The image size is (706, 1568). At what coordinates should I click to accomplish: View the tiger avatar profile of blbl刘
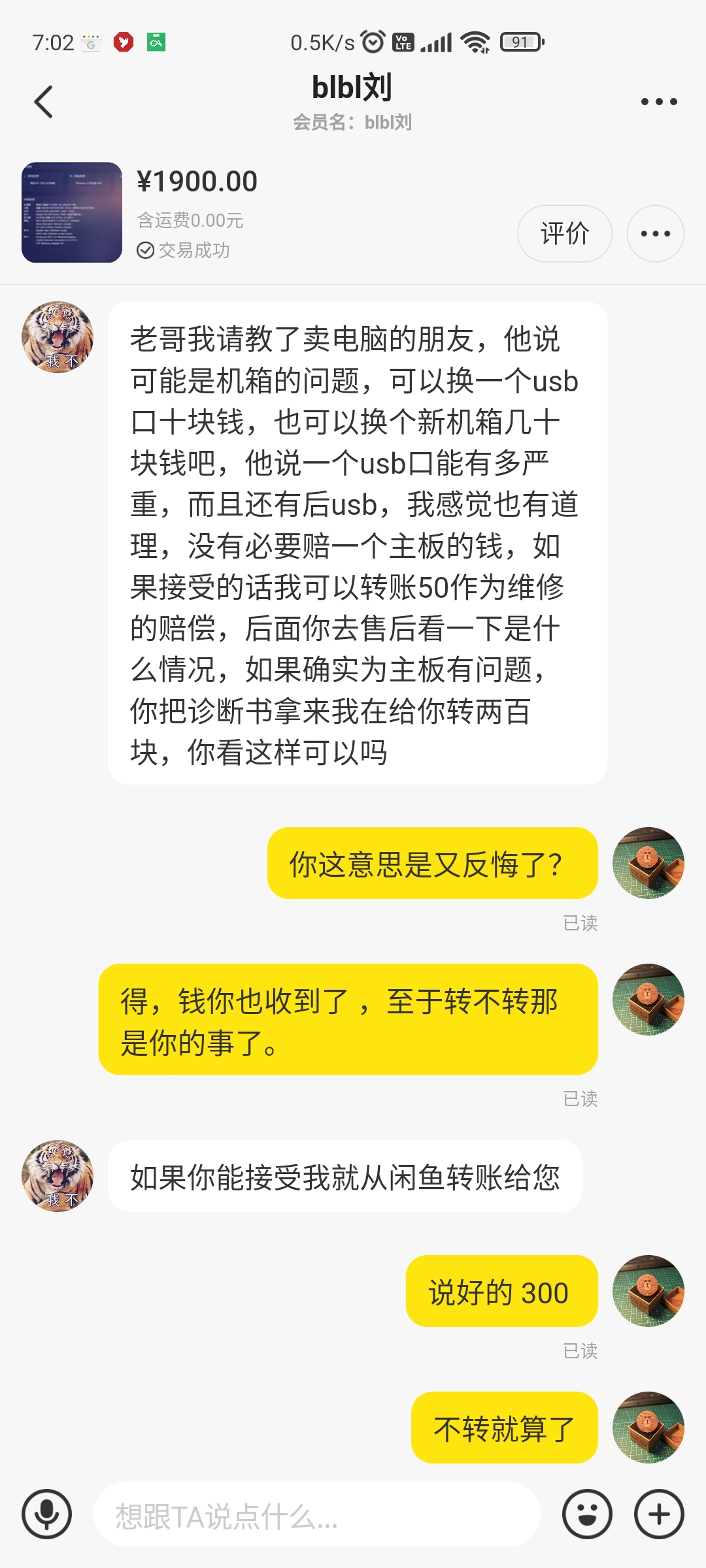pyautogui.click(x=58, y=337)
